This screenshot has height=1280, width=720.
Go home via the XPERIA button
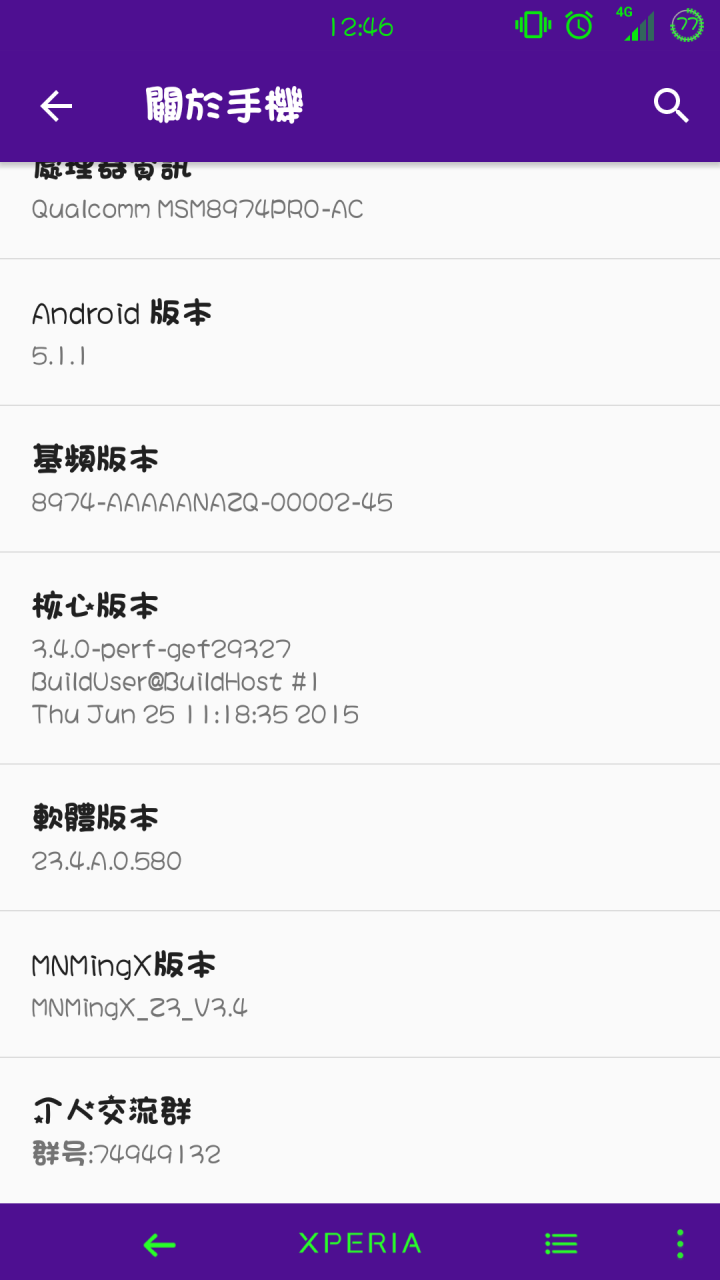tap(360, 1243)
